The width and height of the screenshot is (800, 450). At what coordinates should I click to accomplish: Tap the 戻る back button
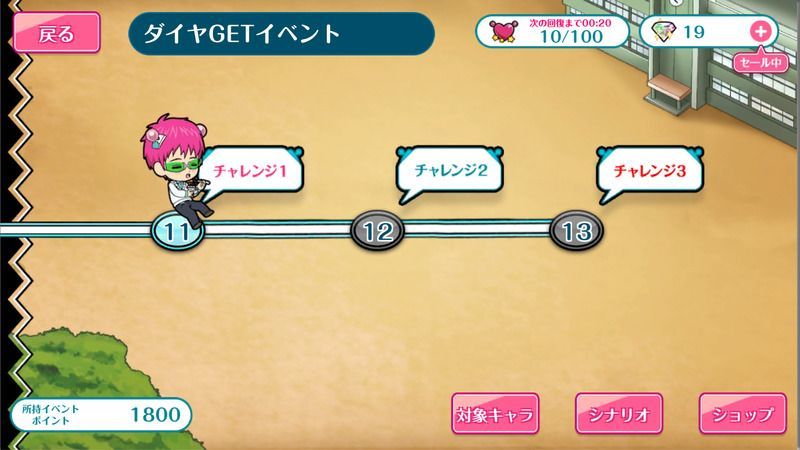point(57,33)
